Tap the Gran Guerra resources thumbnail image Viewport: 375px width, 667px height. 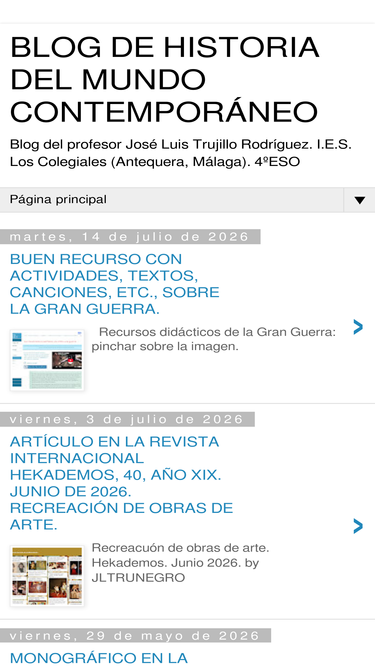(47, 360)
